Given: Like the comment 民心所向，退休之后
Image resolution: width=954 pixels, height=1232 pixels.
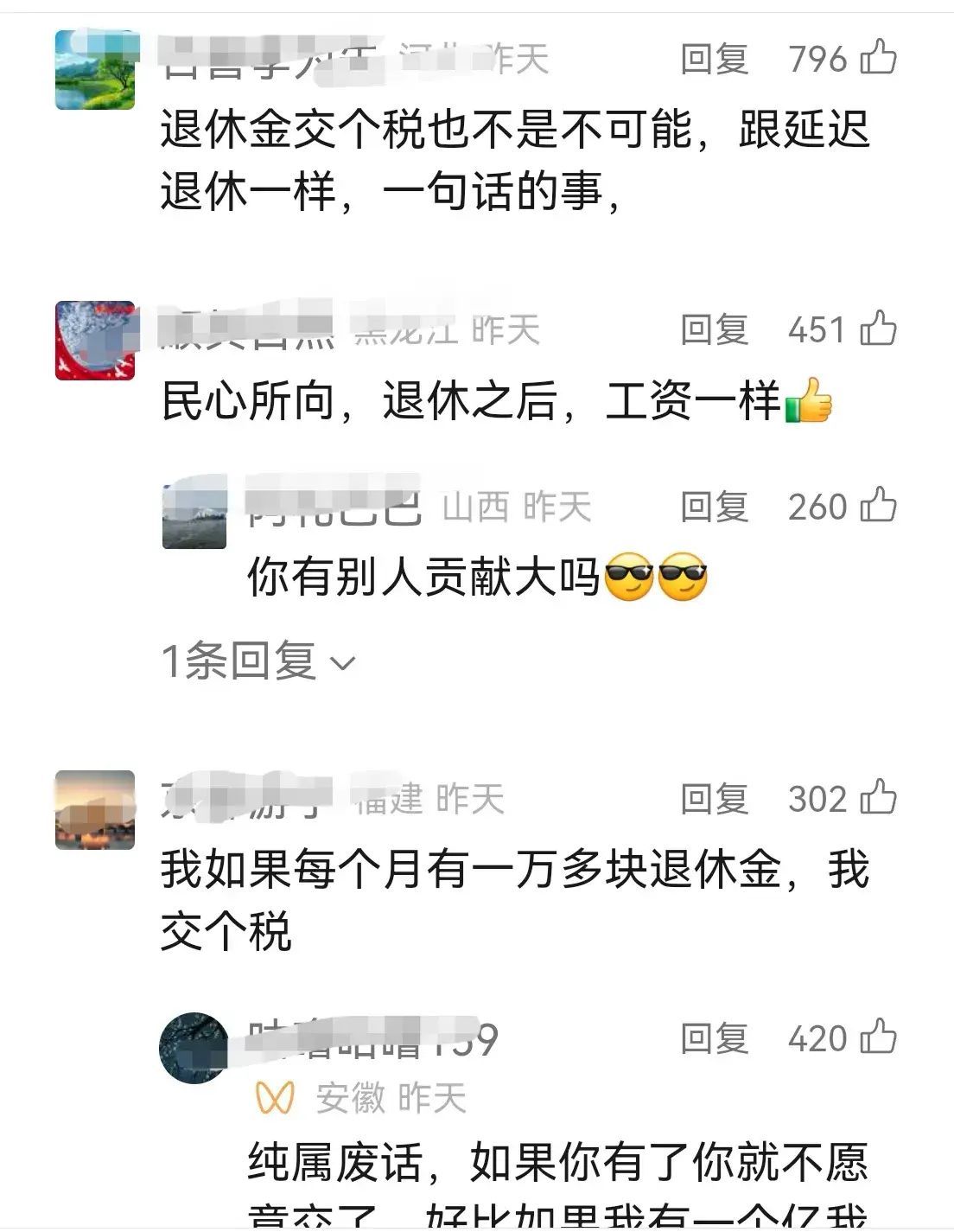Looking at the screenshot, I should point(878,329).
